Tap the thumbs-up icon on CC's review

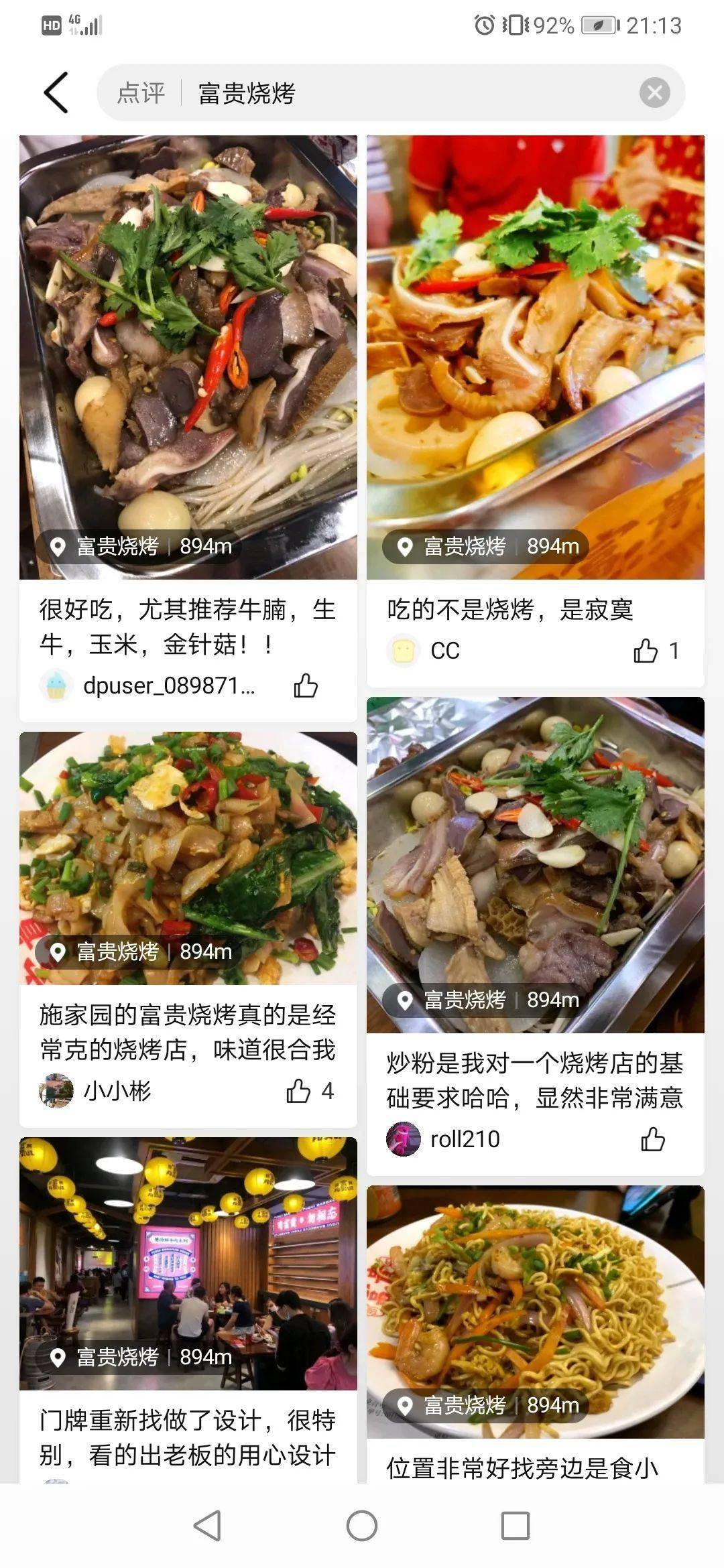pyautogui.click(x=646, y=649)
